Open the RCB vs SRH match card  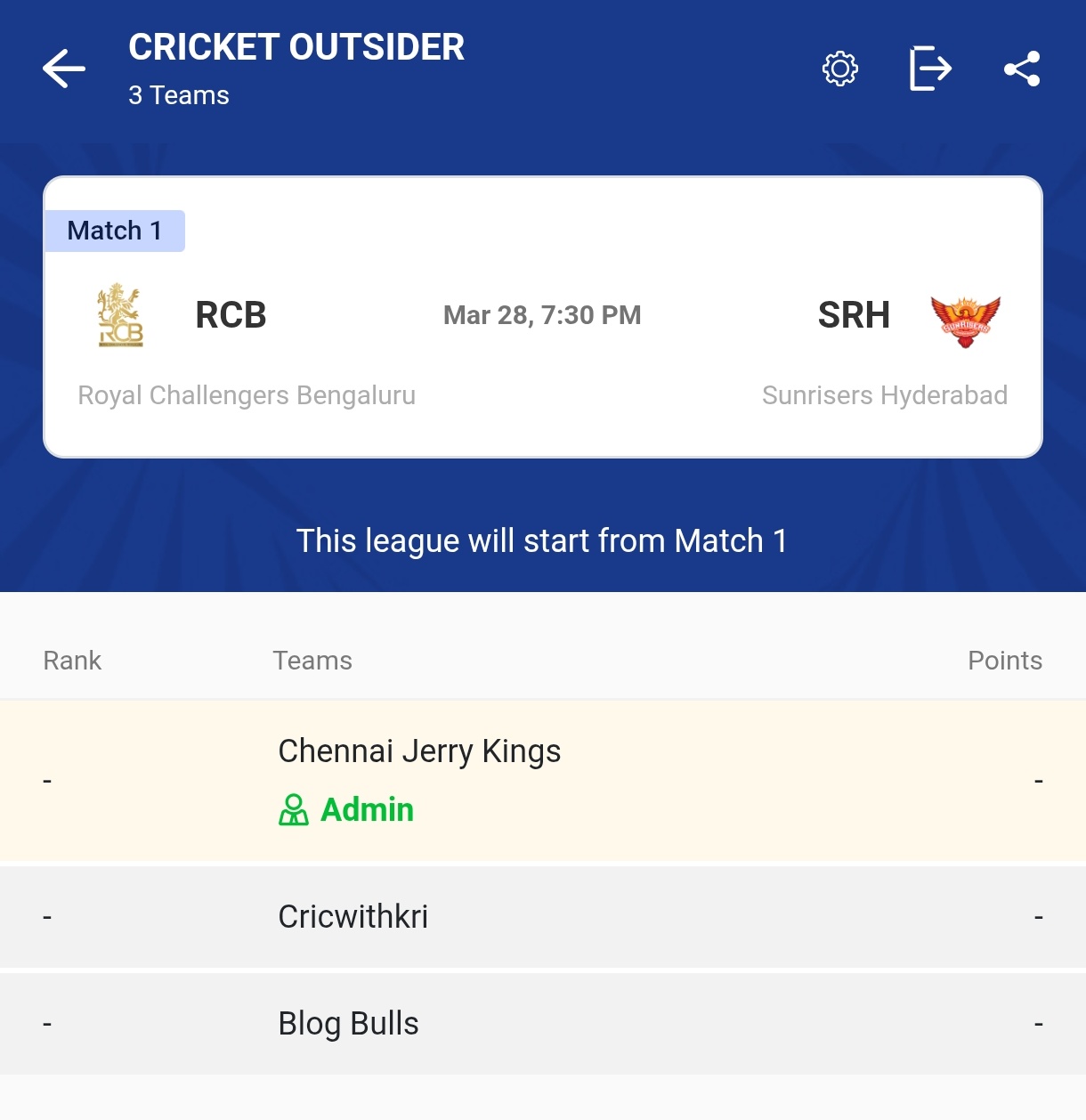point(542,317)
